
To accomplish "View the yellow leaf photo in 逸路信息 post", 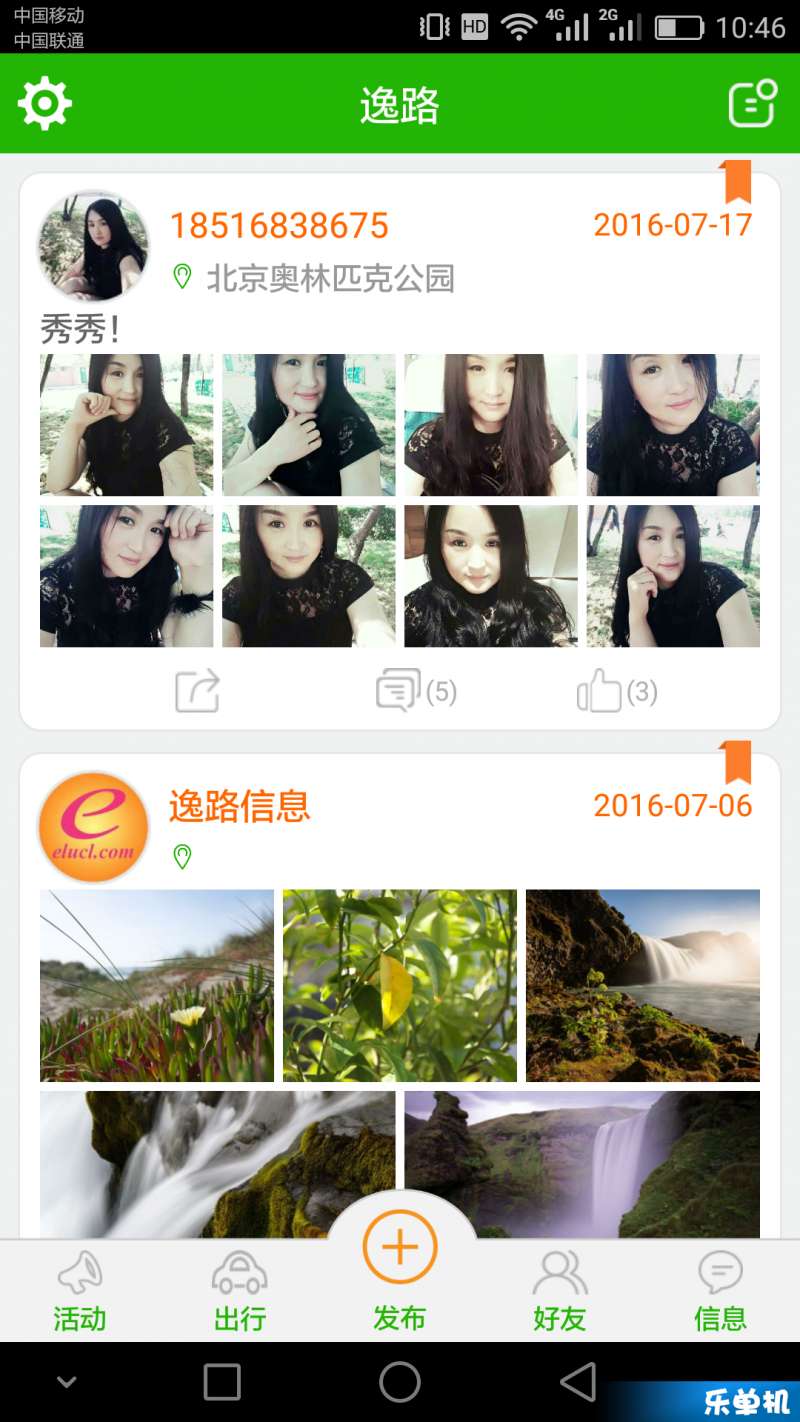I will point(400,986).
